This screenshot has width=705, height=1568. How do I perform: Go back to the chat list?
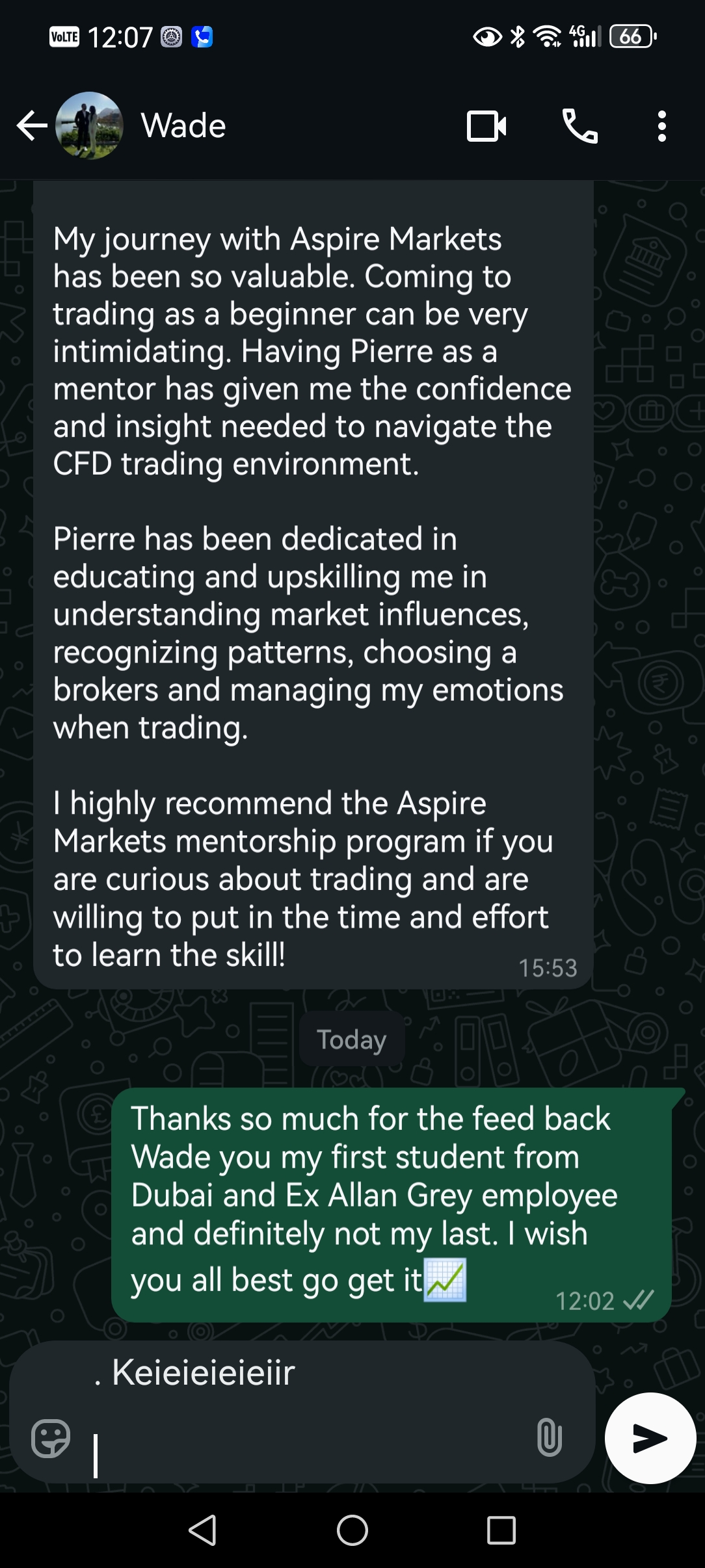pyautogui.click(x=31, y=125)
